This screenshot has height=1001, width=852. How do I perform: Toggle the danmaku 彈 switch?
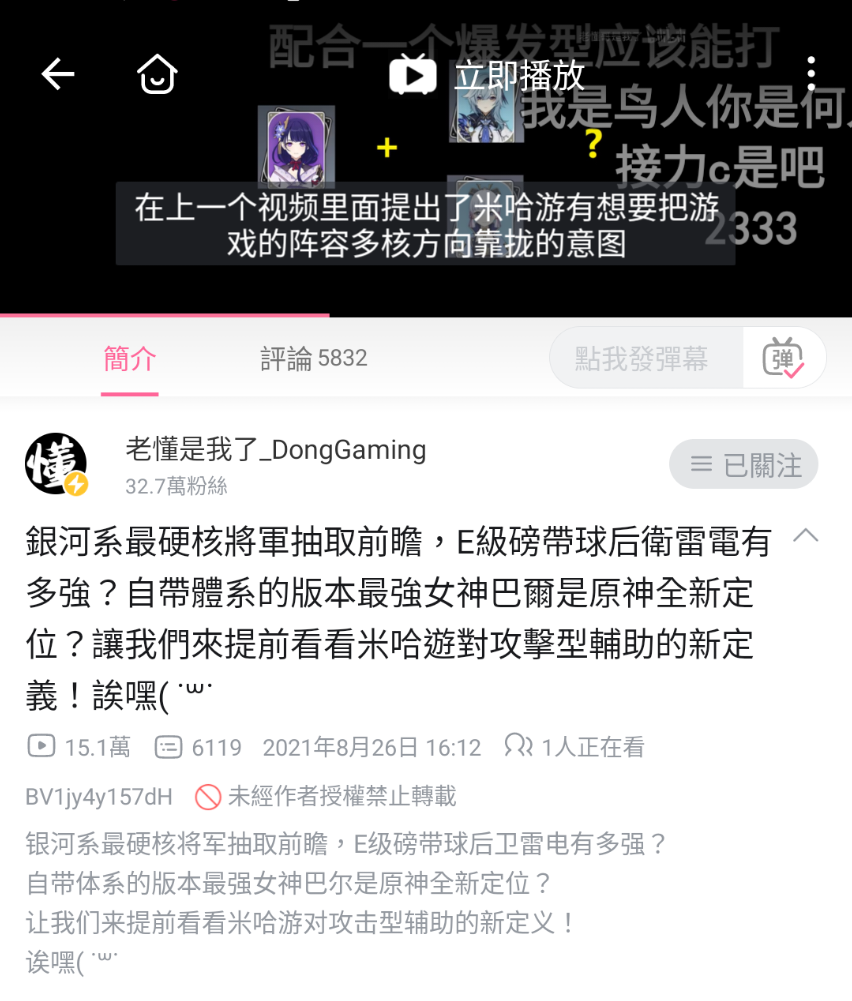click(784, 358)
